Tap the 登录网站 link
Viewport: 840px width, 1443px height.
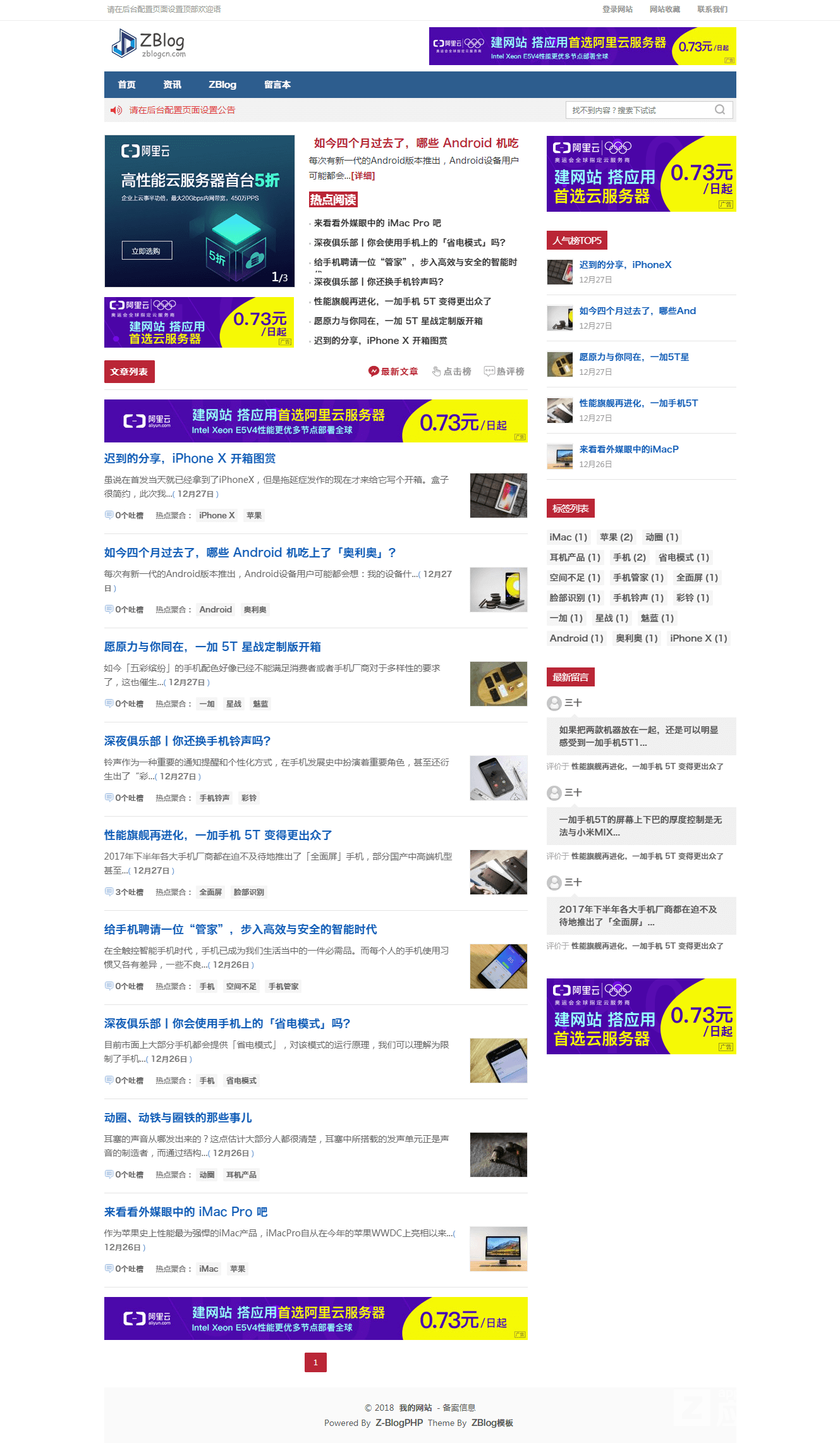click(617, 9)
